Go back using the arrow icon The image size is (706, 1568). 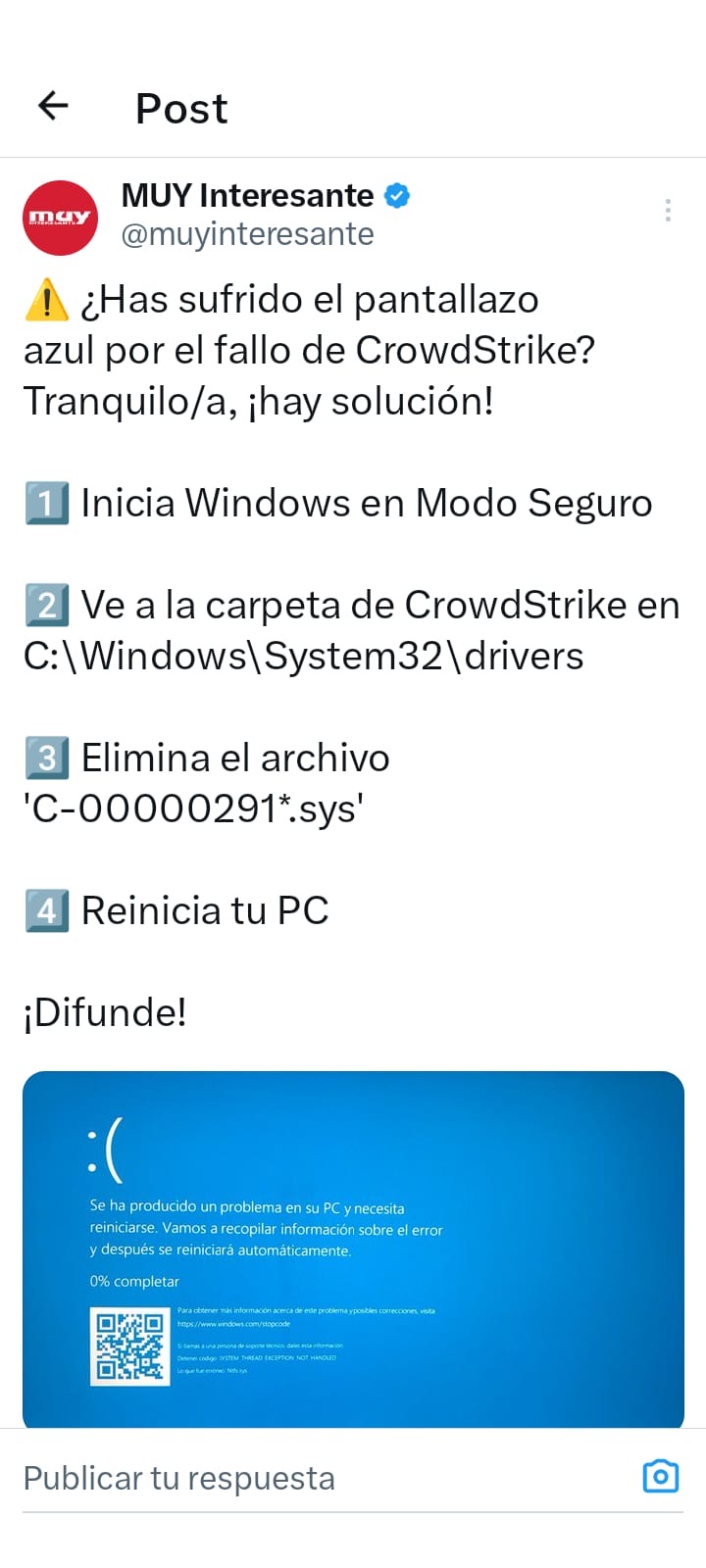tap(53, 106)
